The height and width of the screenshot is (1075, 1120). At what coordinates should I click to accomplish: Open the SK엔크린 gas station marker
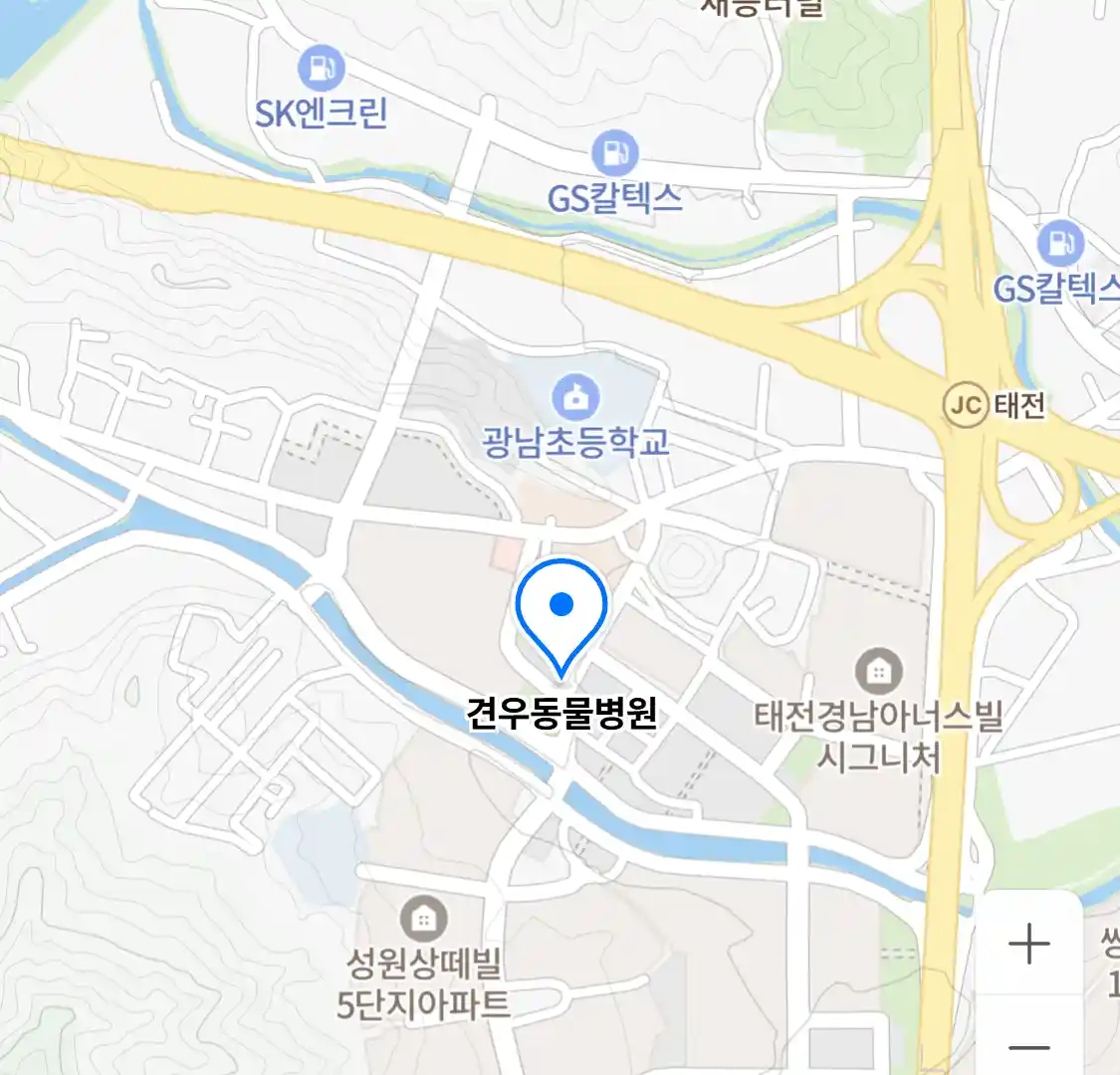[x=321, y=70]
